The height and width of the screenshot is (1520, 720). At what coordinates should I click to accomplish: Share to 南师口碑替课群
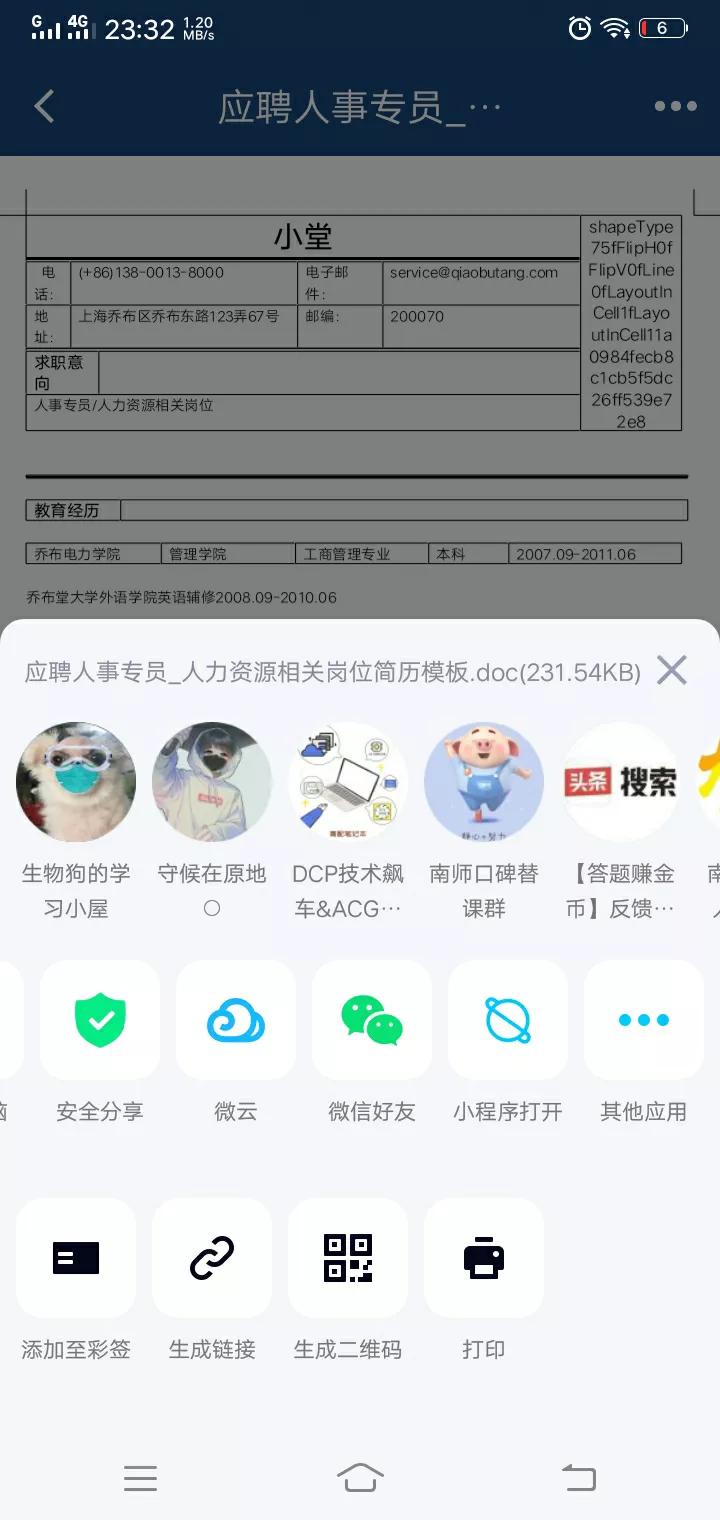pyautogui.click(x=484, y=782)
